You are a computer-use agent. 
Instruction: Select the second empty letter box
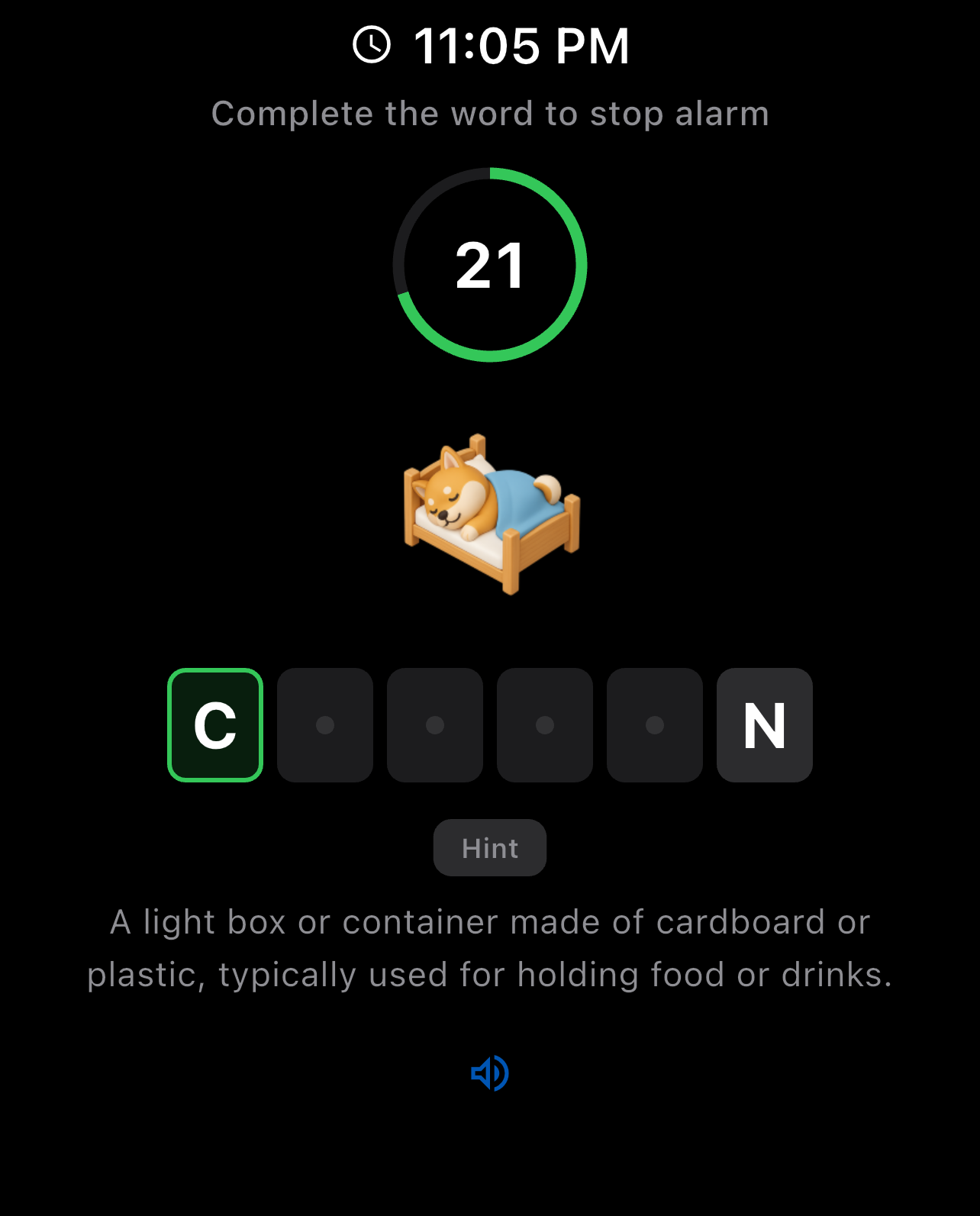pyautogui.click(x=435, y=725)
